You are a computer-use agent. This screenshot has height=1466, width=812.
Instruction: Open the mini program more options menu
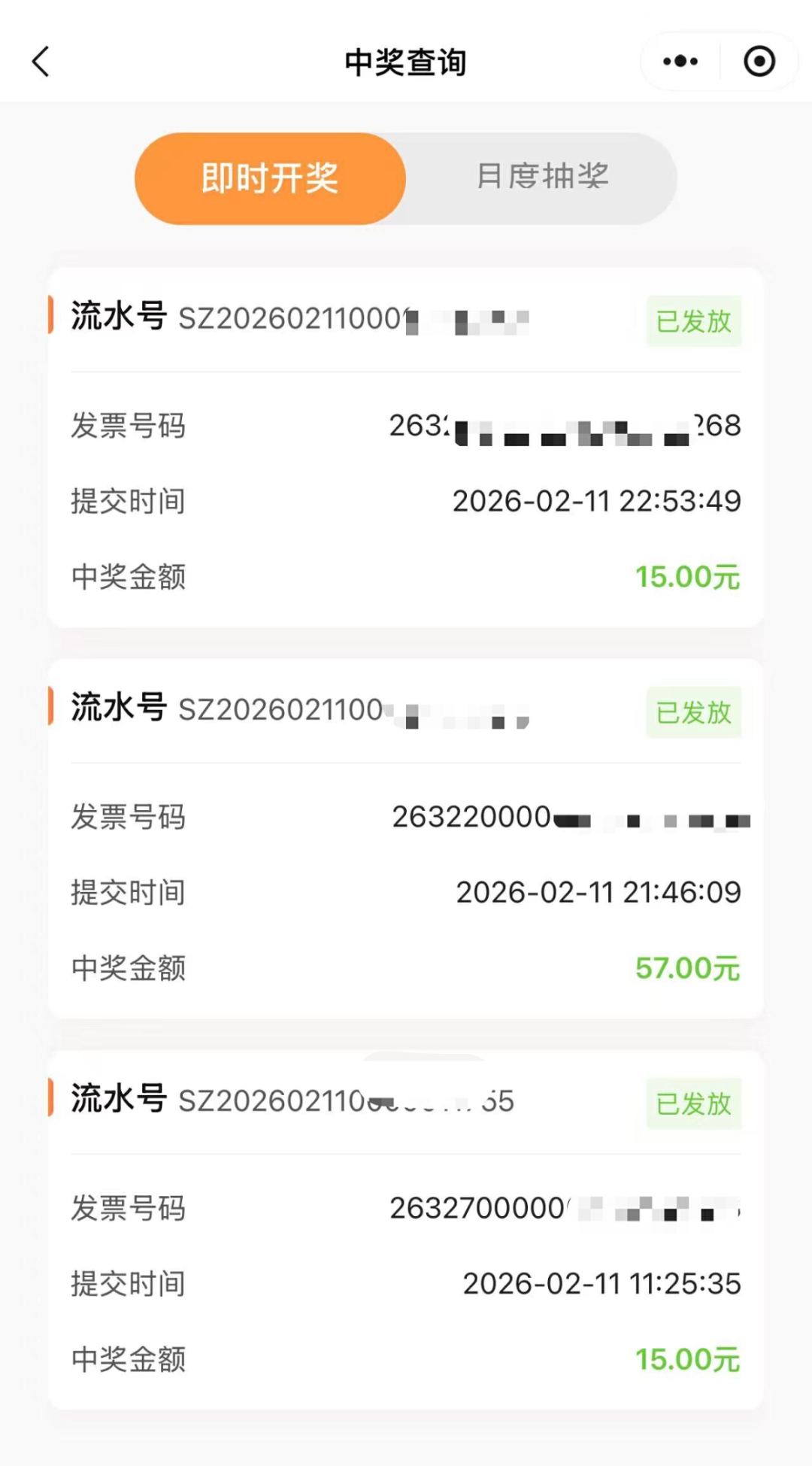pyautogui.click(x=680, y=62)
